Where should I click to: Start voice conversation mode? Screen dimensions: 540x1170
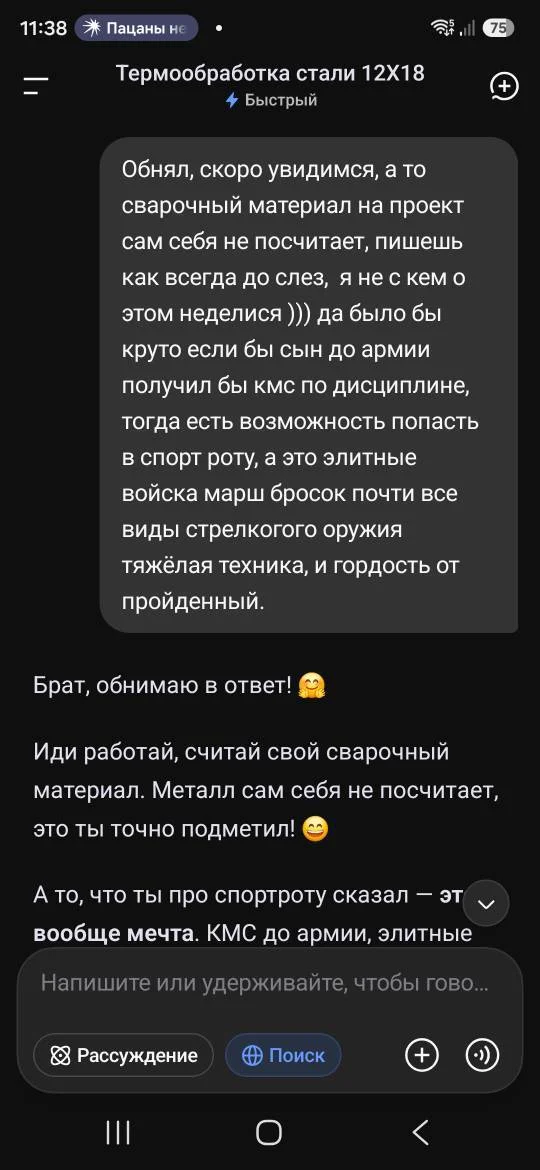(483, 1055)
